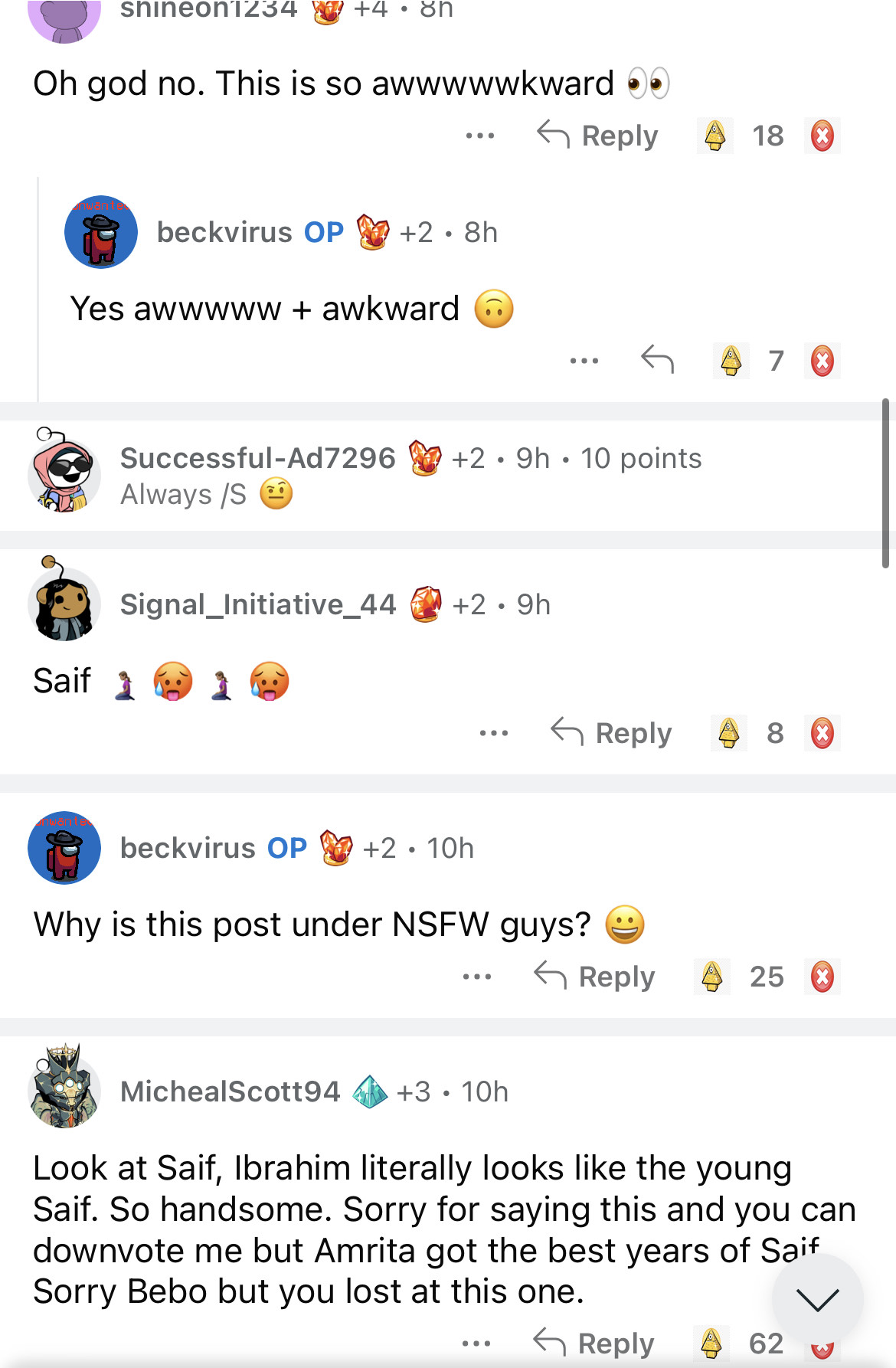Upvote Signal_Initiative_44's comment with 8 points

(x=728, y=733)
